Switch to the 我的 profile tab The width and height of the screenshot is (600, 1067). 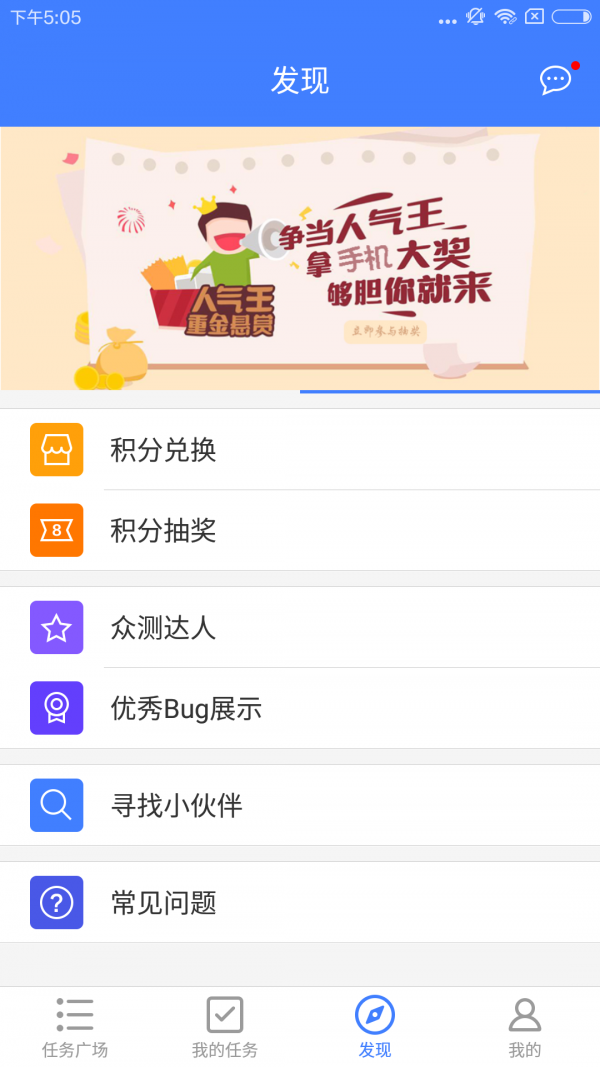[525, 1027]
